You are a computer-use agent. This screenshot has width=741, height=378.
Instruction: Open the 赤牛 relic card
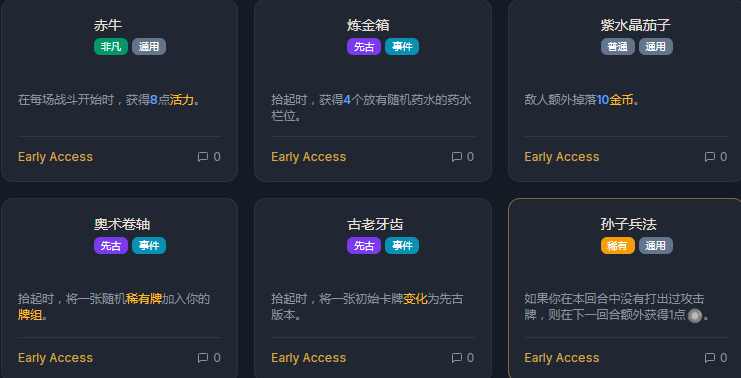119,90
